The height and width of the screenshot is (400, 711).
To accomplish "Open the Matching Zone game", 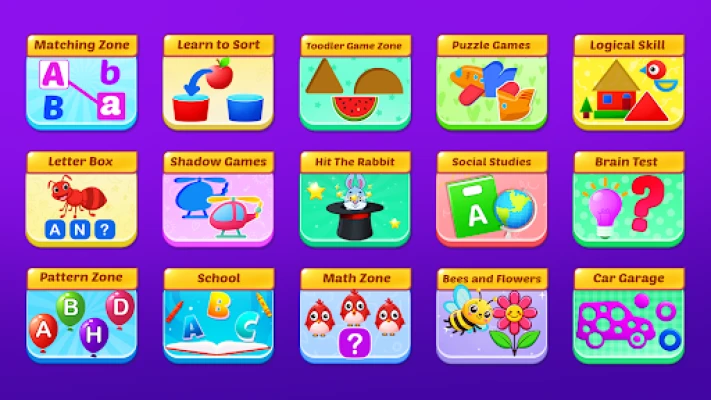I will pos(82,83).
